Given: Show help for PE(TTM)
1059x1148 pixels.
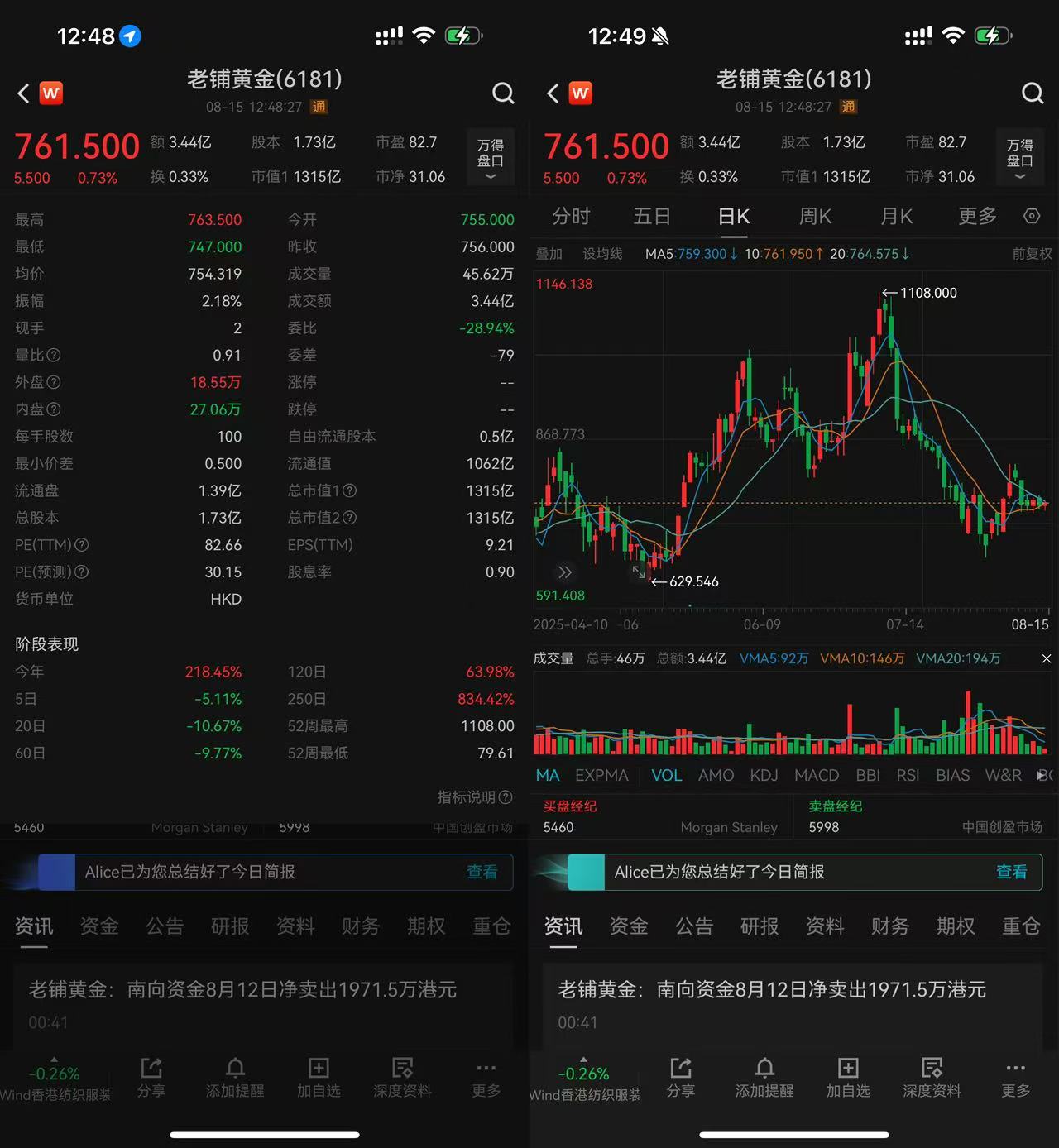Looking at the screenshot, I should tap(81, 545).
